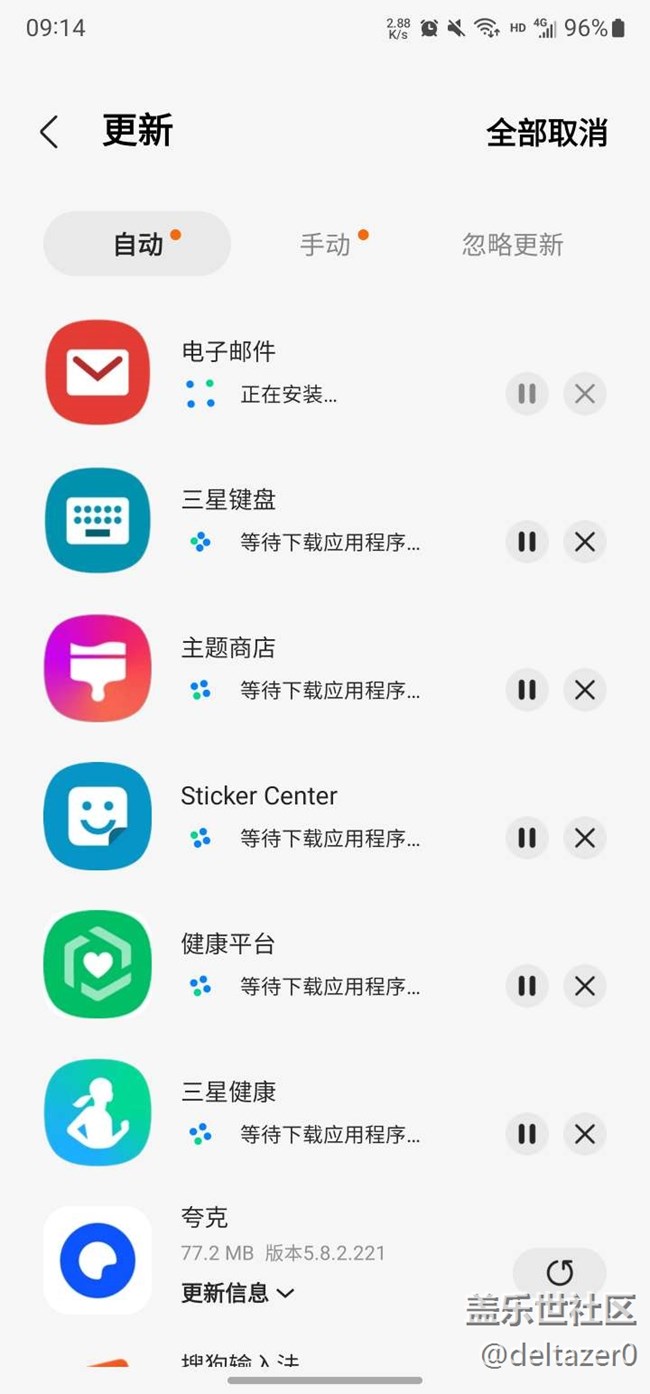Cancel the 主题商店 update
The width and height of the screenshot is (650, 1394).
[585, 690]
